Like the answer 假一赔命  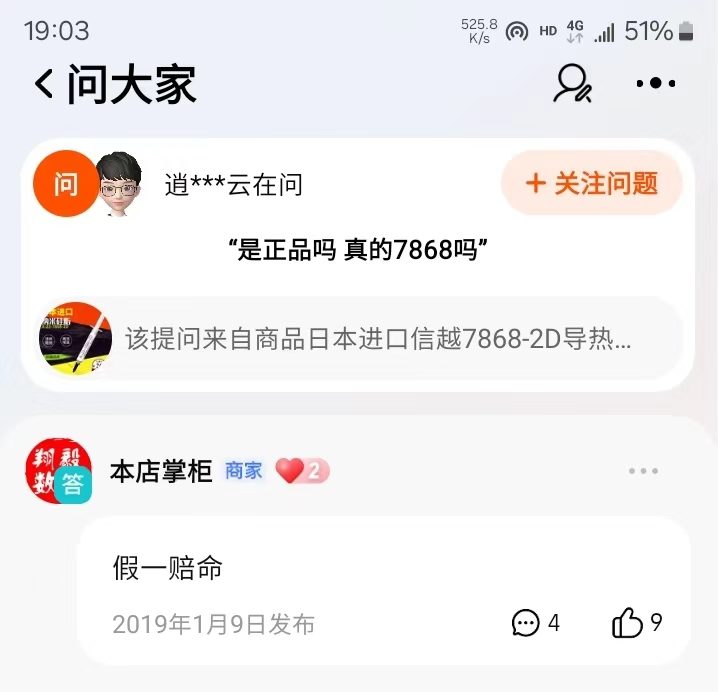coord(636,623)
